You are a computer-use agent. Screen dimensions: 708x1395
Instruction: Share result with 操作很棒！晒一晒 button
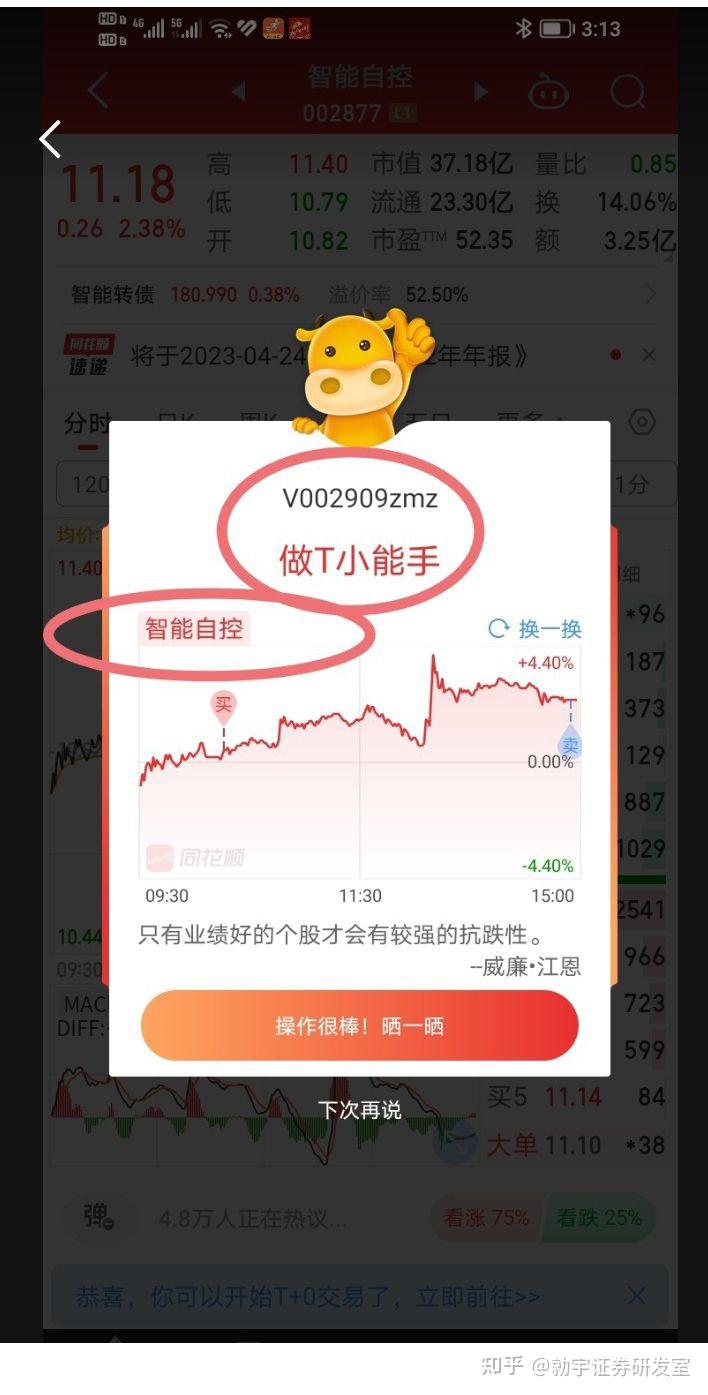(360, 1026)
